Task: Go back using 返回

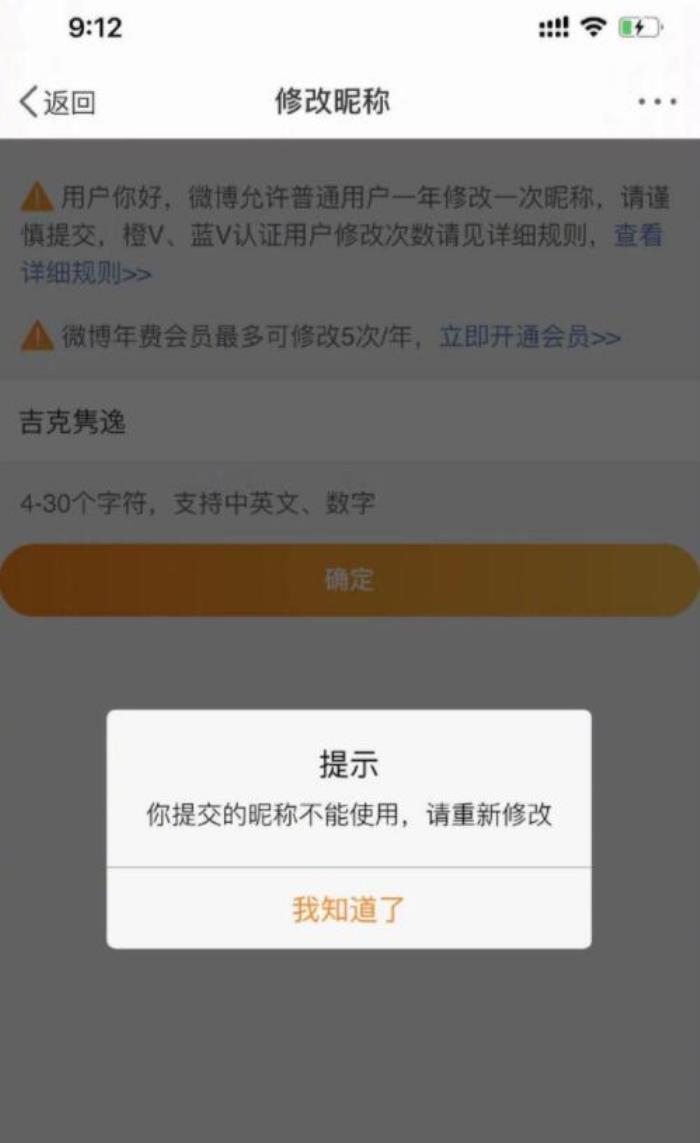Action: pyautogui.click(x=58, y=102)
